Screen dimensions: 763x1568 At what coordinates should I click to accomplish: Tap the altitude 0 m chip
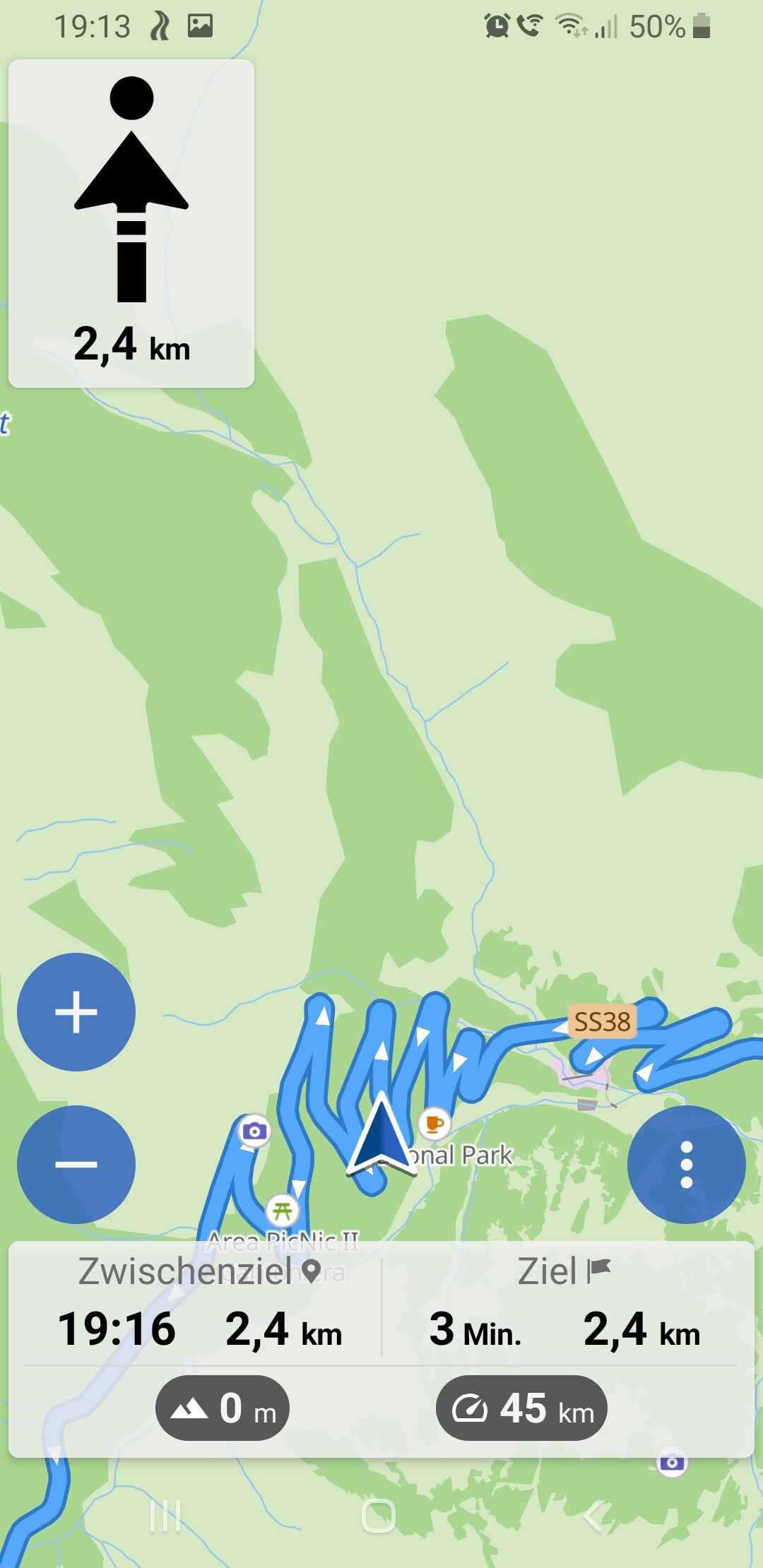(x=223, y=1408)
